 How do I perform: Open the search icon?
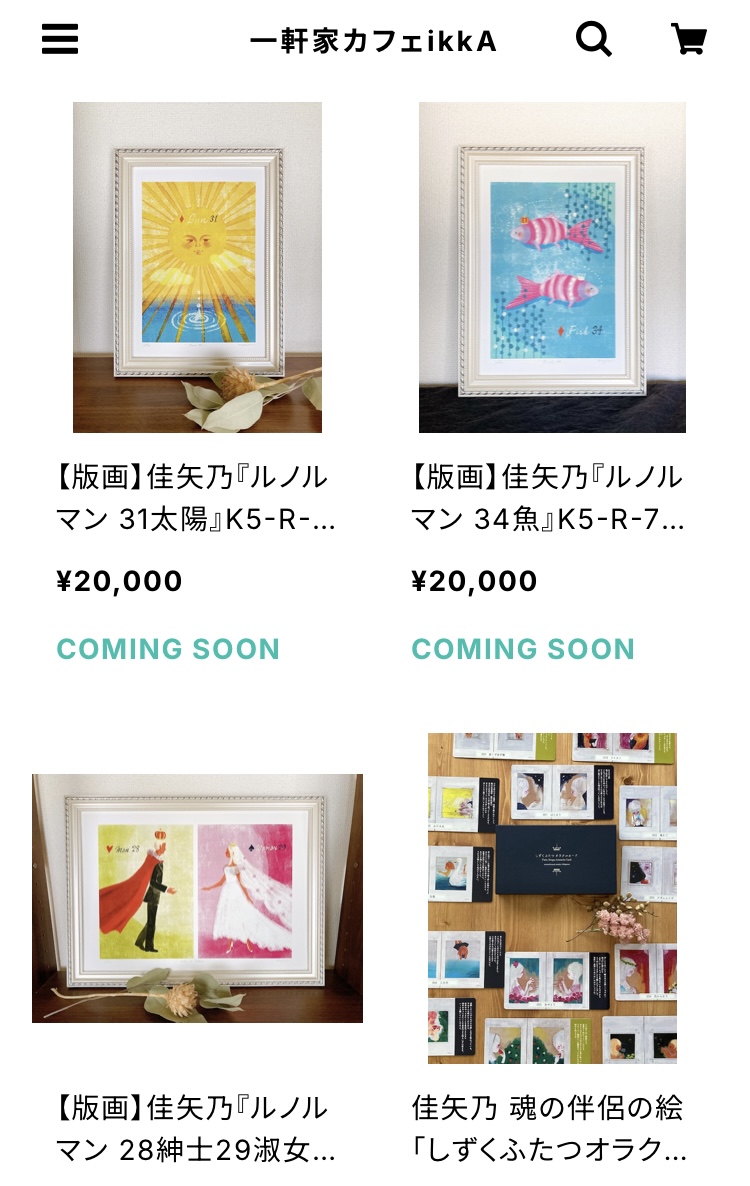point(593,40)
